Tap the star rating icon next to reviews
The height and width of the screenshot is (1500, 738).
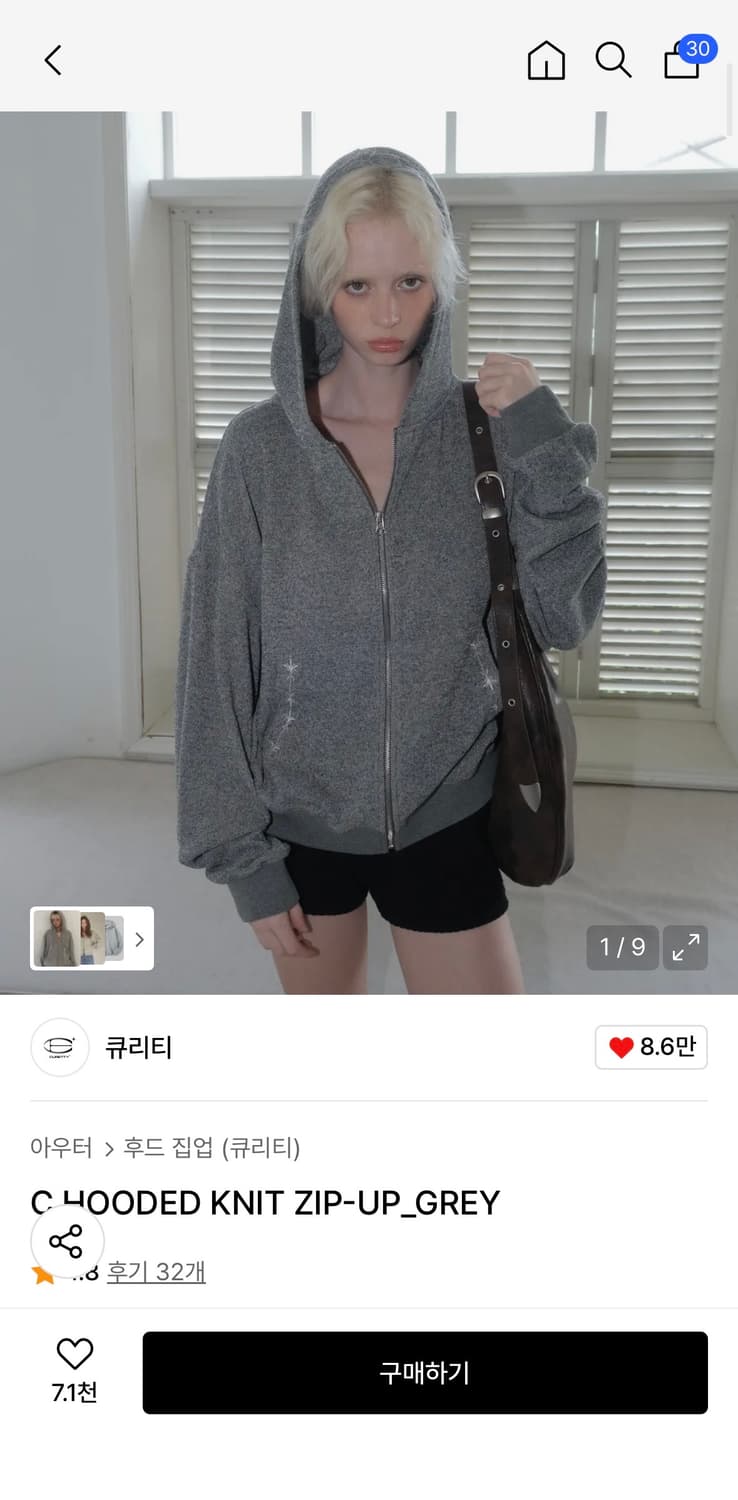41,1271
